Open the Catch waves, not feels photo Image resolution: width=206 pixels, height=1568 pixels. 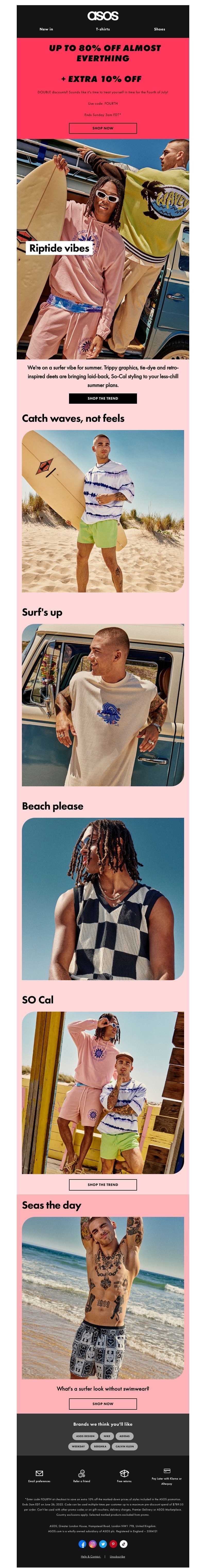pyautogui.click(x=103, y=511)
